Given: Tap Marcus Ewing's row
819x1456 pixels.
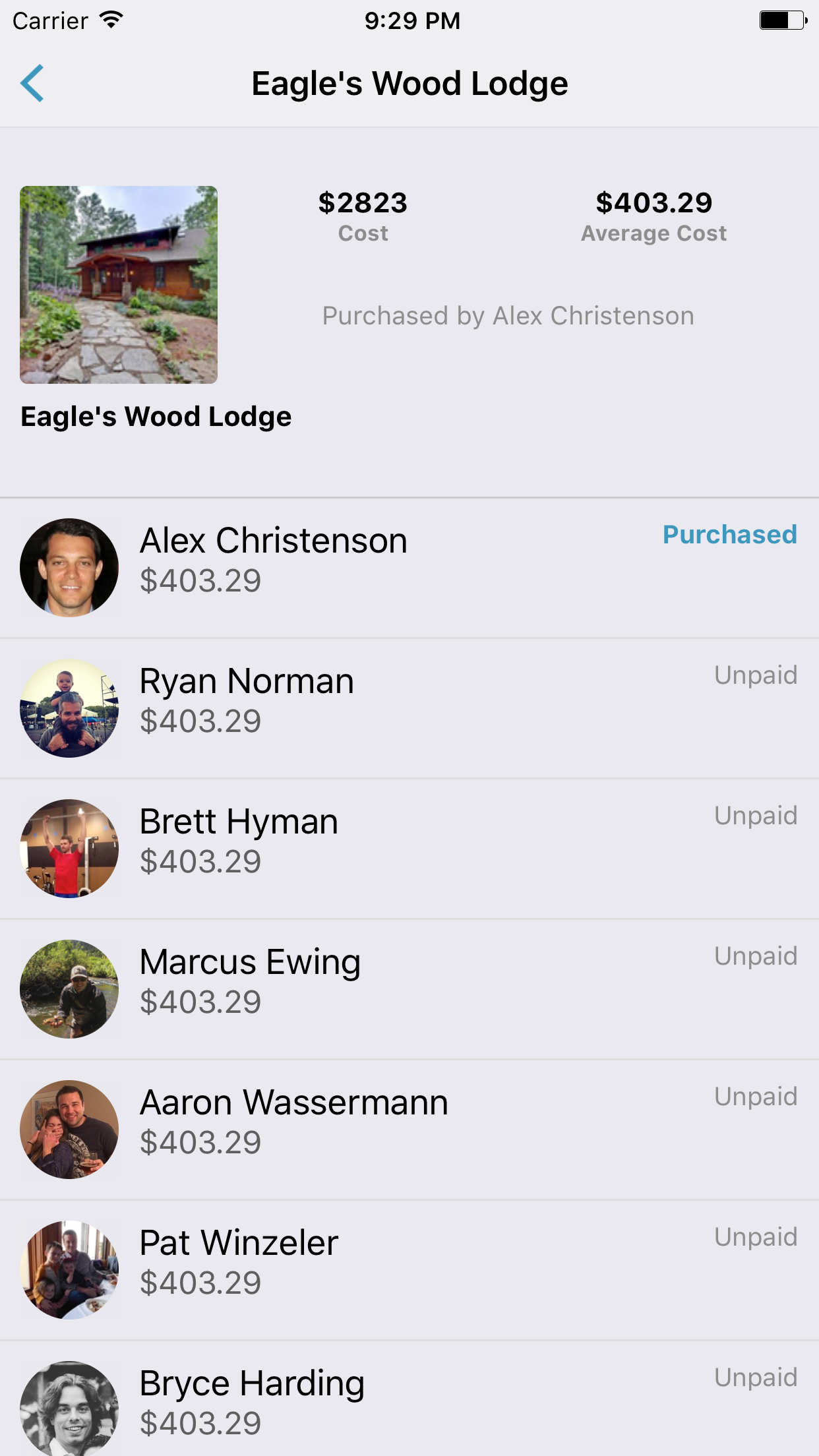Looking at the screenshot, I should pyautogui.click(x=409, y=989).
